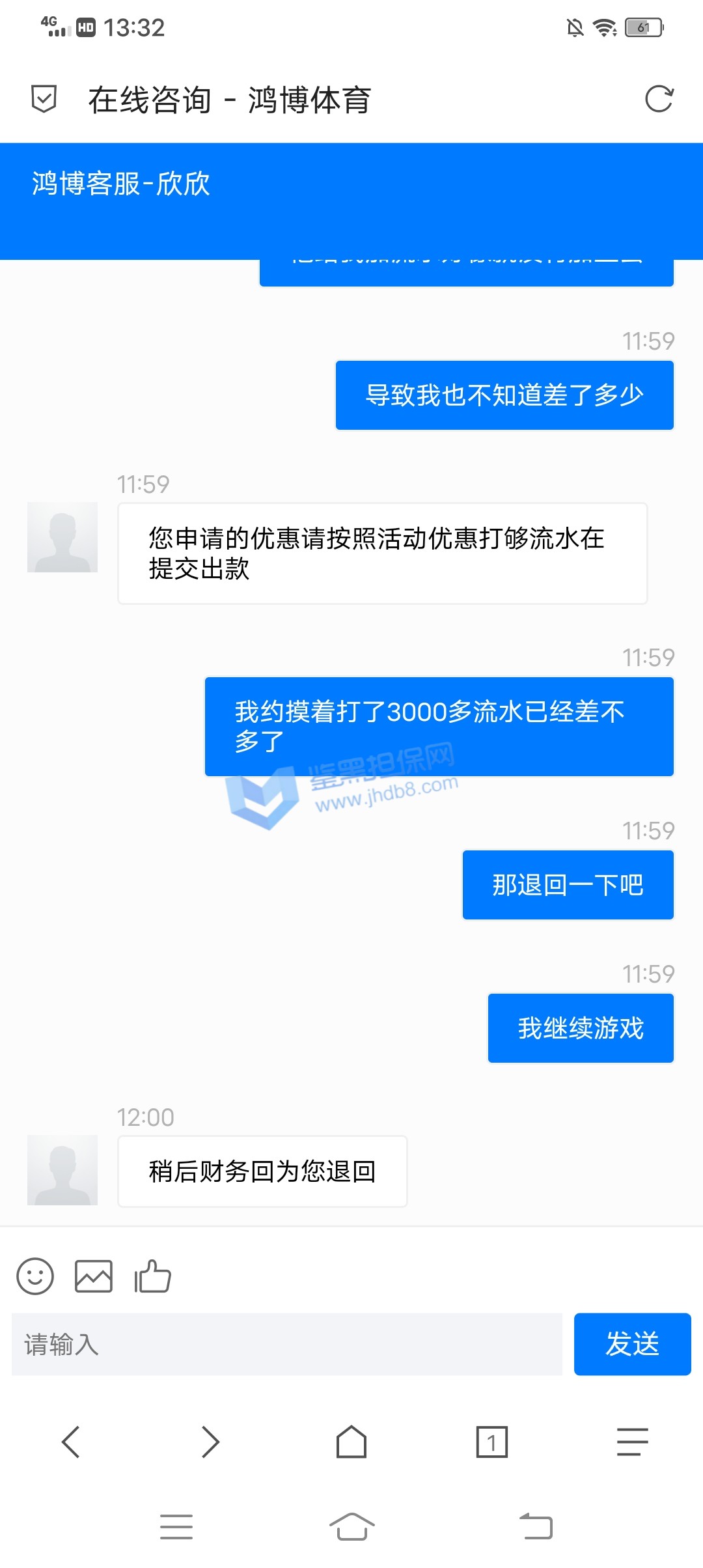Viewport: 703px width, 1568px height.
Task: Open the browser home page
Action: [x=351, y=1442]
